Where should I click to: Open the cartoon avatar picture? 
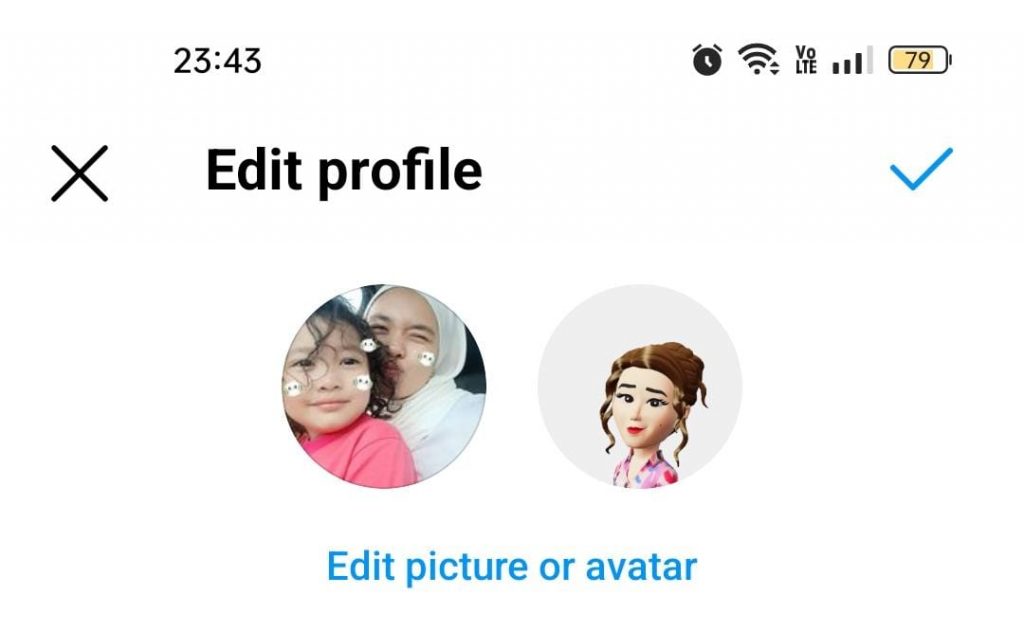(x=640, y=386)
